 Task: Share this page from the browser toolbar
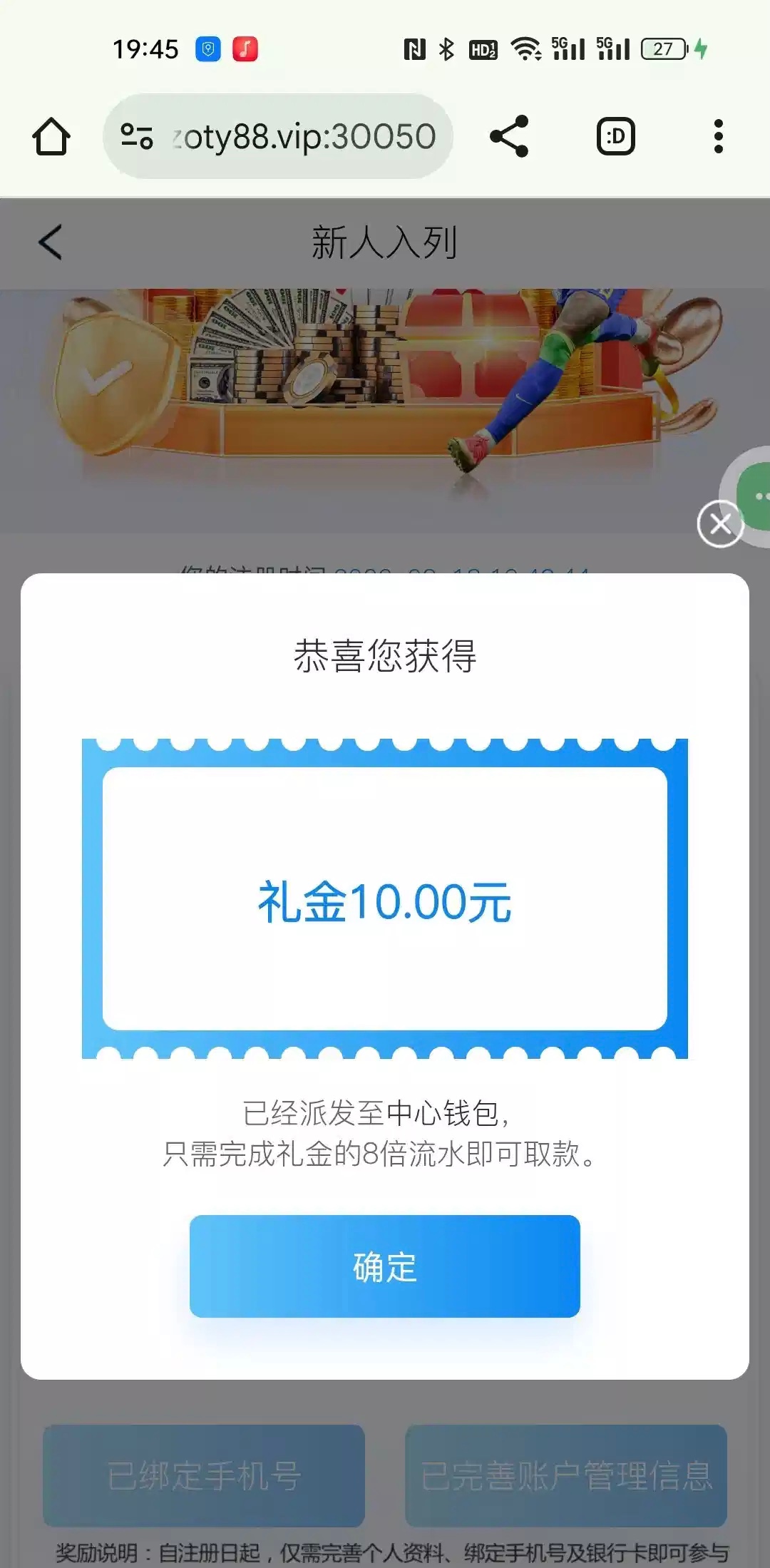(509, 136)
